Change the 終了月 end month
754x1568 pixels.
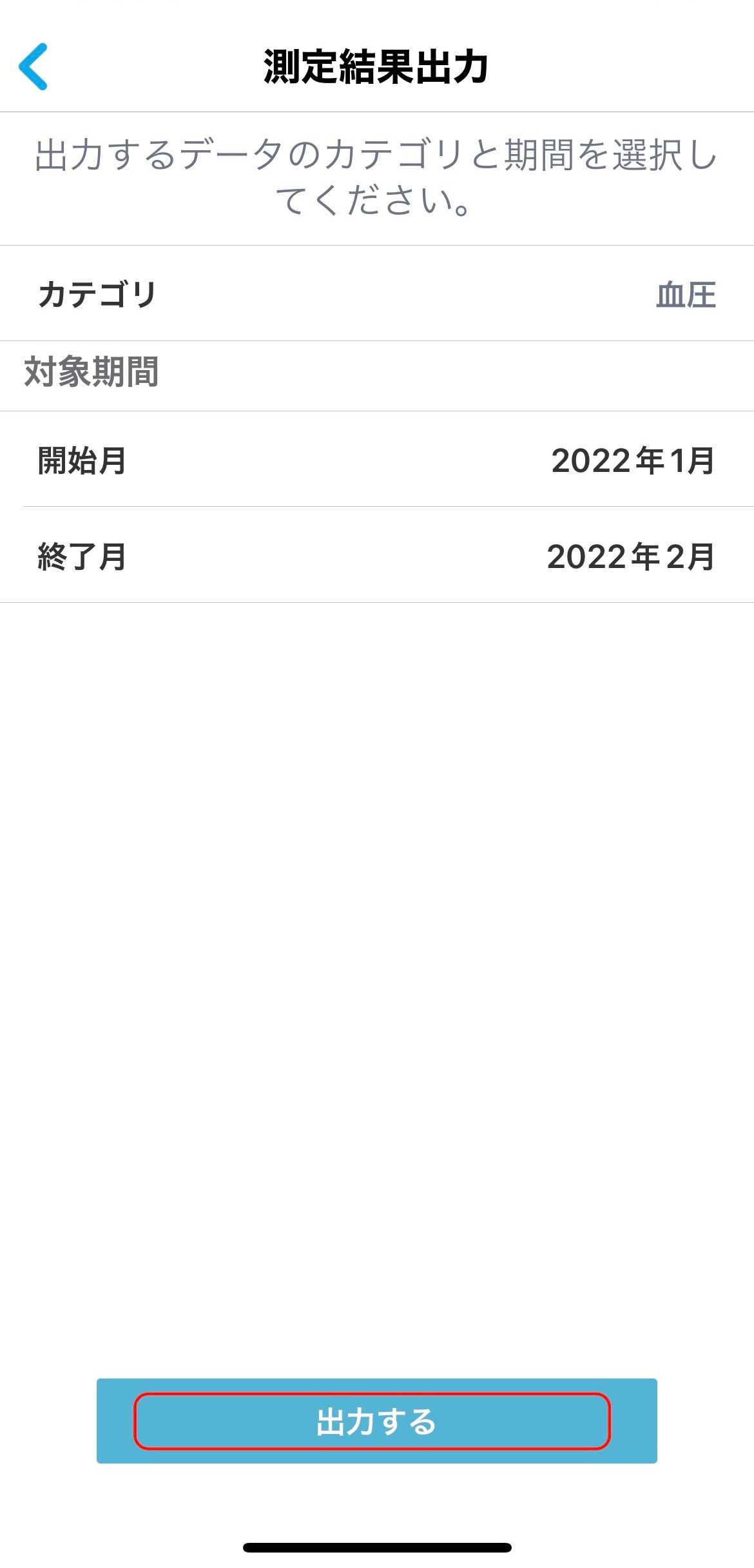377,555
